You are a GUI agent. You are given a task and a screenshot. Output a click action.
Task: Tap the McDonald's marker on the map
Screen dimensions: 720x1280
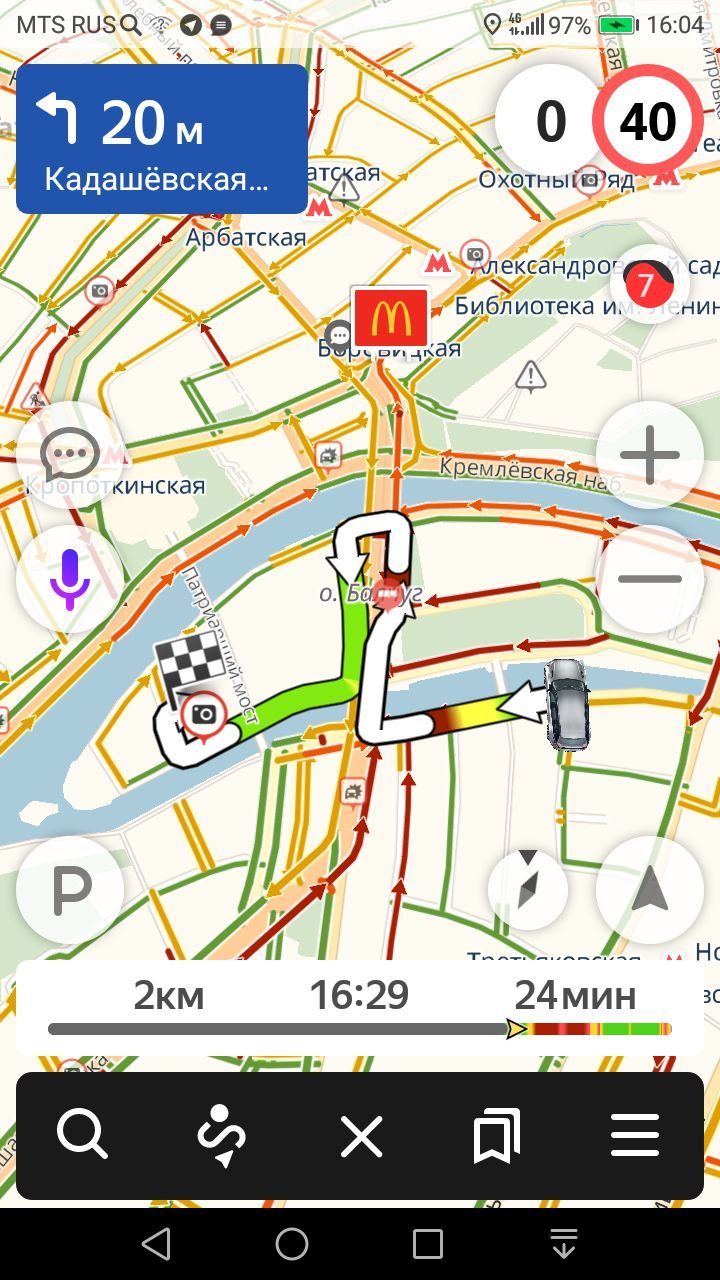click(x=390, y=318)
